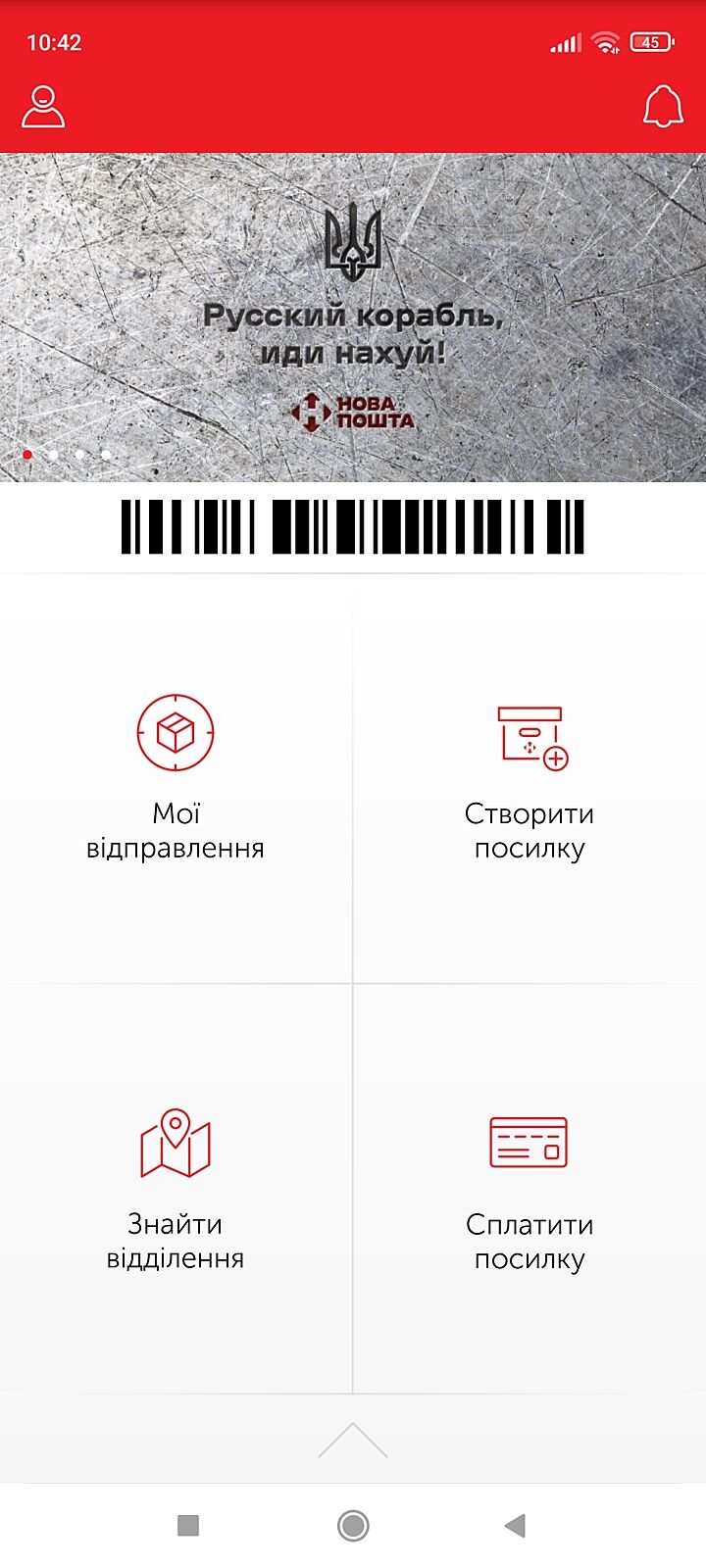Show the loyalty barcode
The height and width of the screenshot is (1568, 706).
tap(353, 527)
